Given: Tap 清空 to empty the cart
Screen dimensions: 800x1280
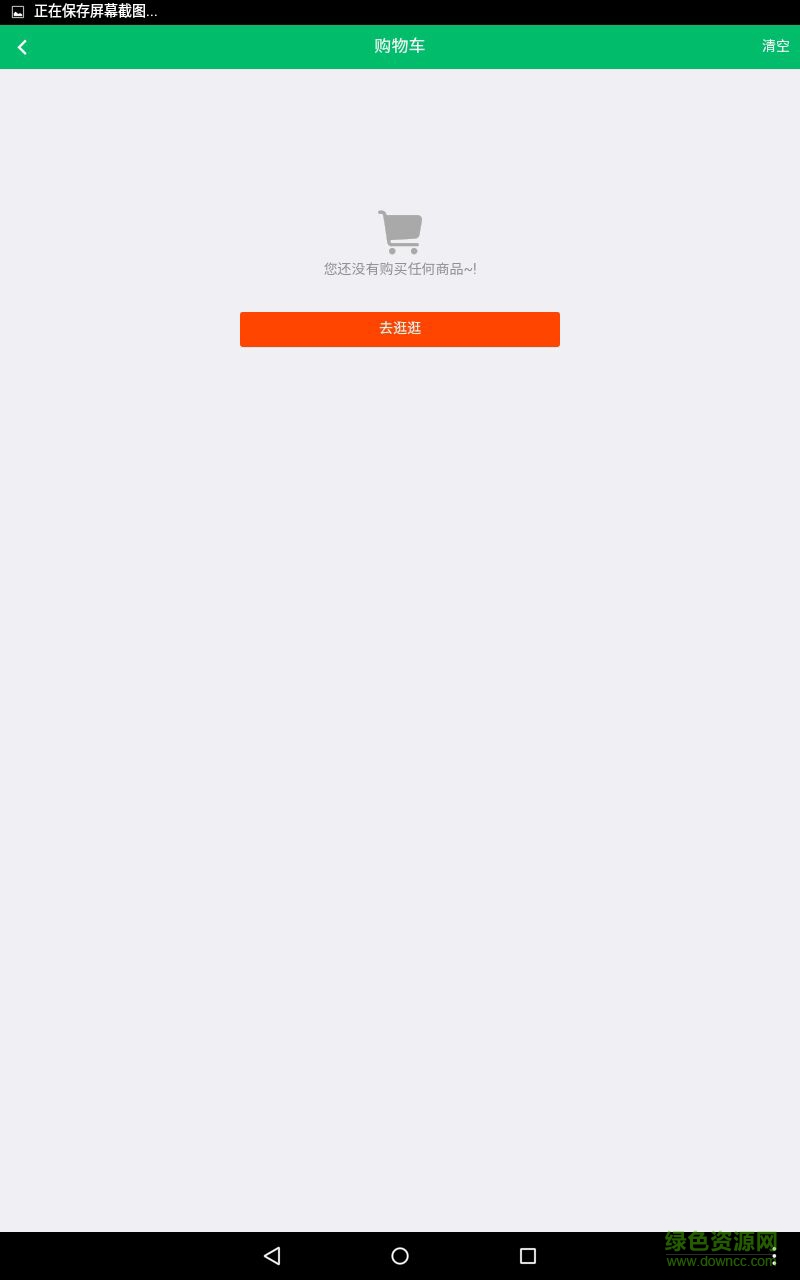Looking at the screenshot, I should (x=775, y=46).
